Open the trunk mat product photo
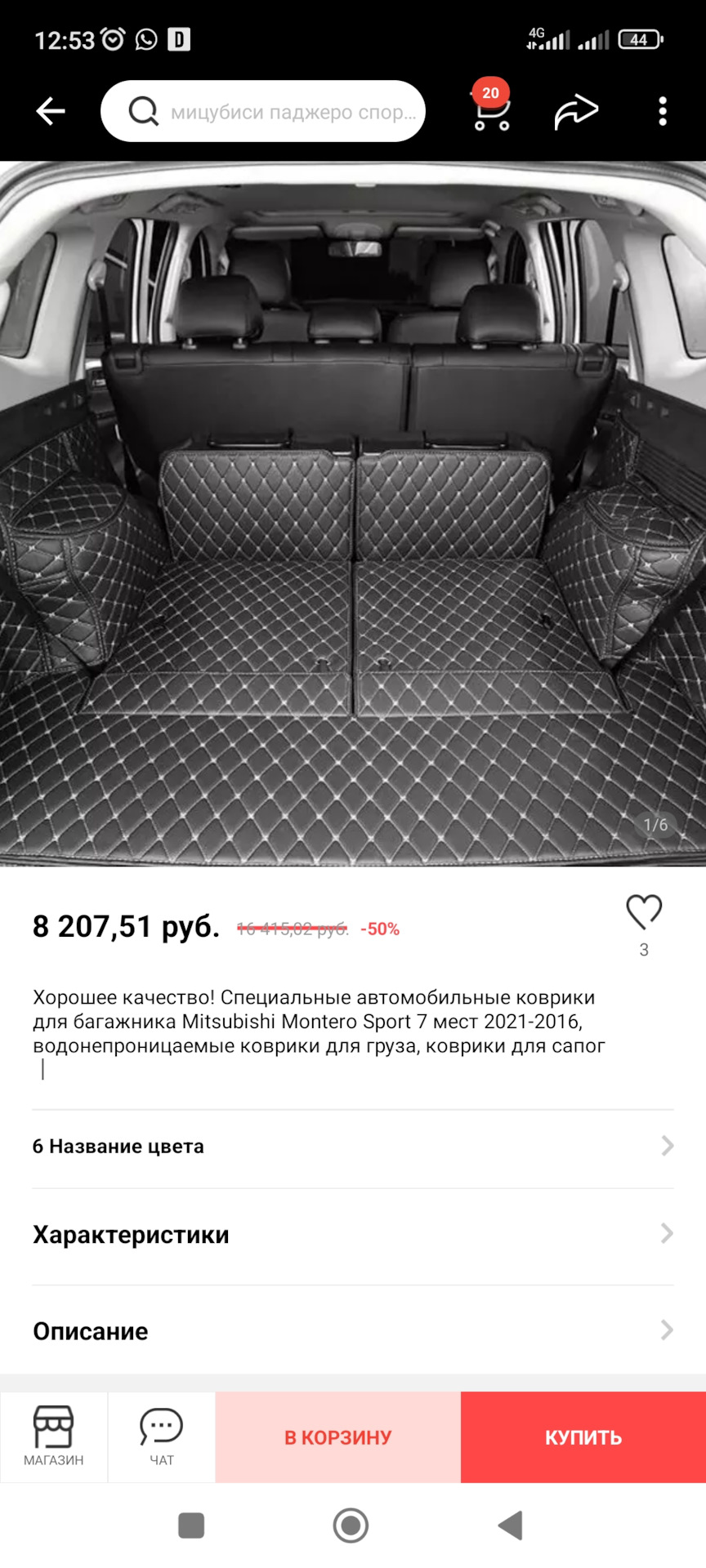This screenshot has width=706, height=1568. 353,513
